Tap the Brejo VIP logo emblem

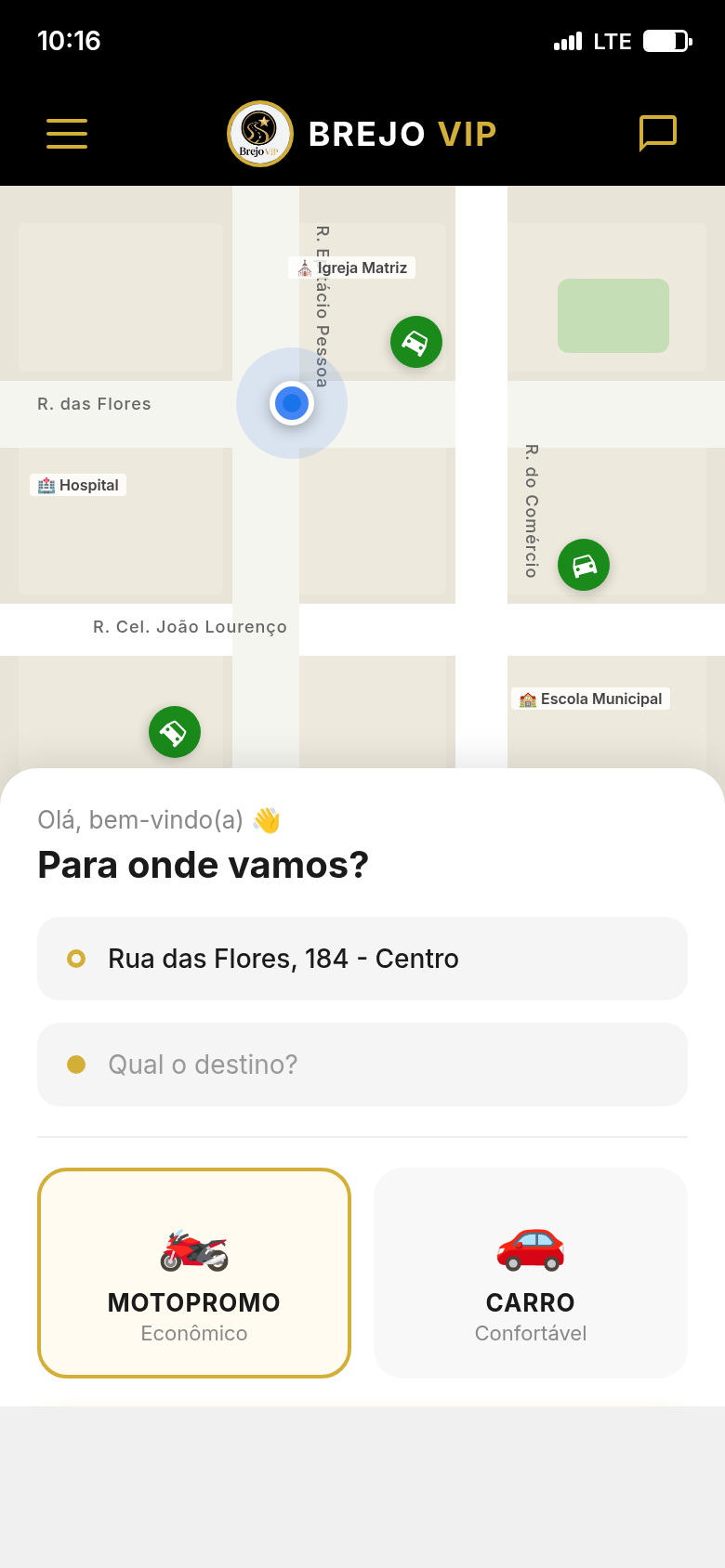[259, 134]
